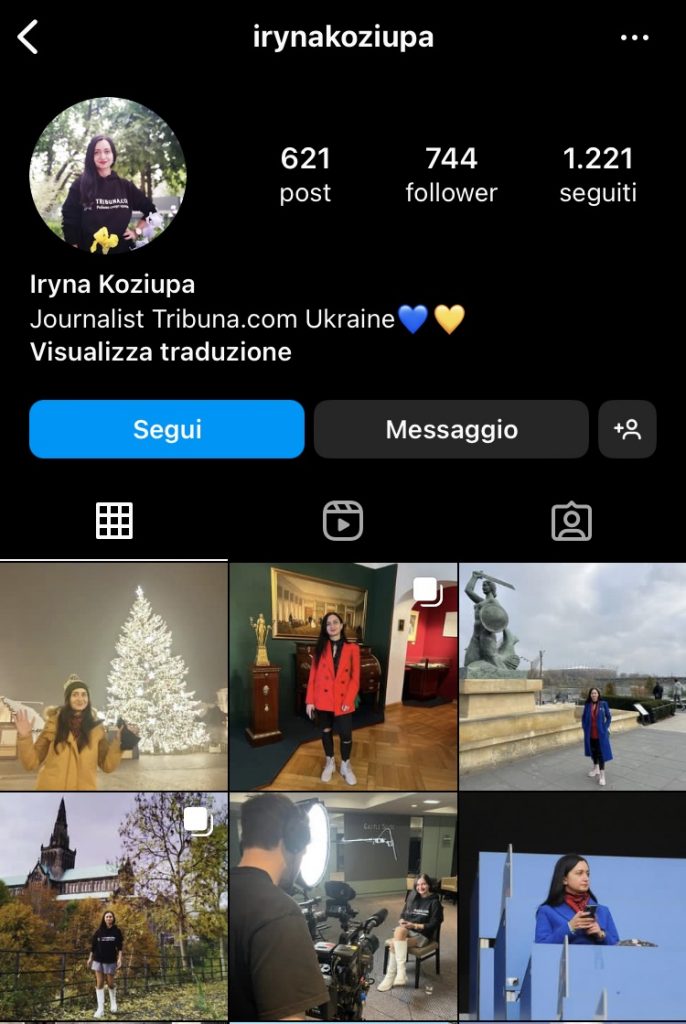This screenshot has height=1024, width=686.
Task: Switch to the tagged photos tab
Action: [571, 521]
